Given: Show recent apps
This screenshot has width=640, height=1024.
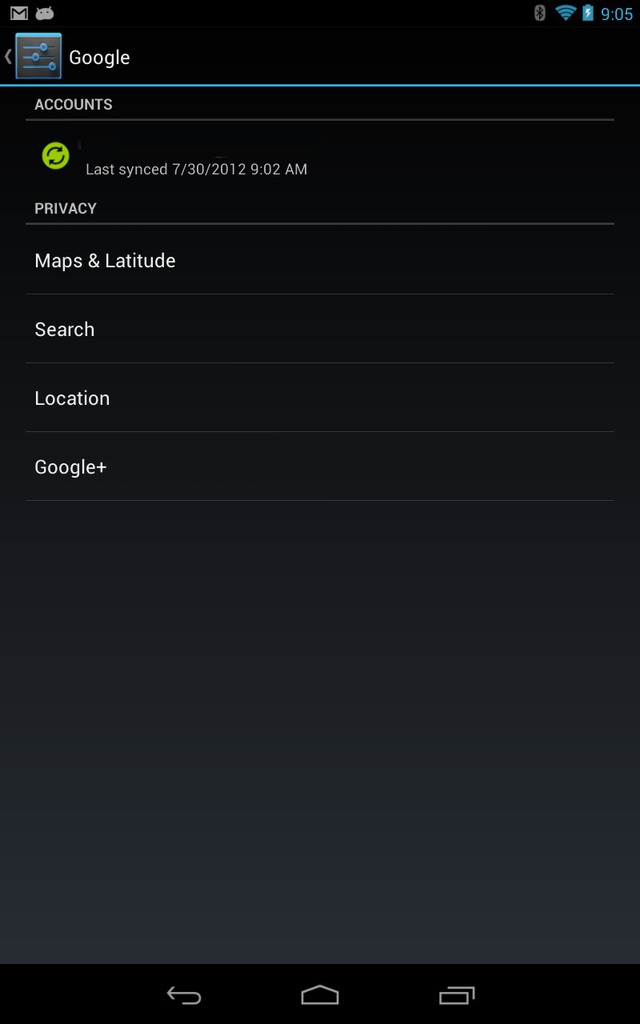Looking at the screenshot, I should point(456,995).
